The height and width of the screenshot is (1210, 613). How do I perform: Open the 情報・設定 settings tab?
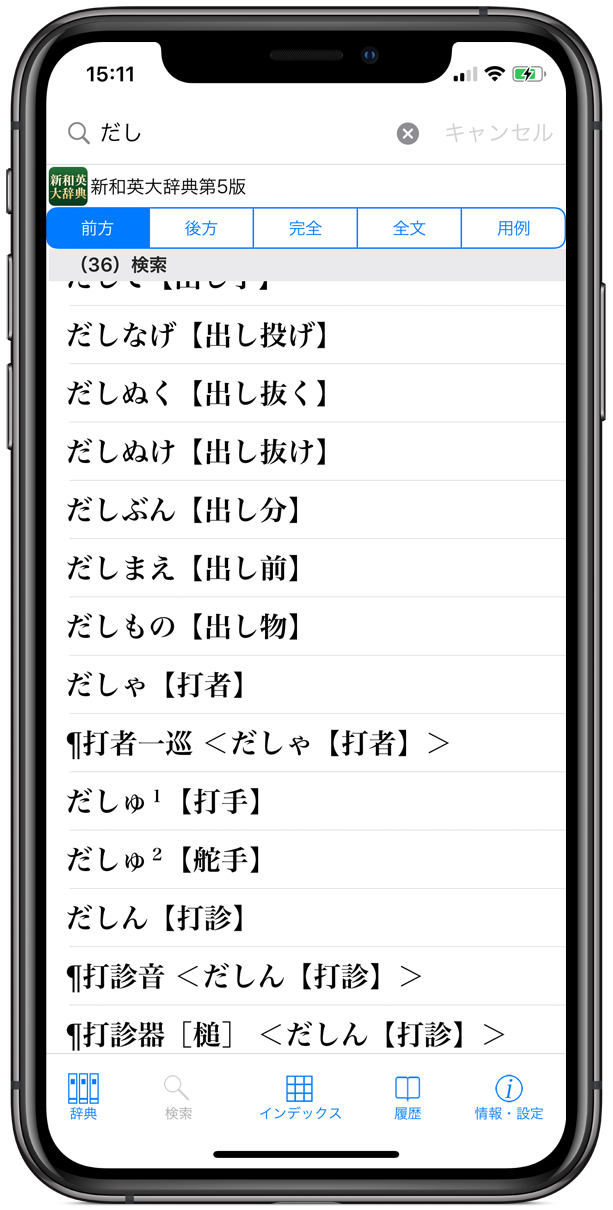509,1096
